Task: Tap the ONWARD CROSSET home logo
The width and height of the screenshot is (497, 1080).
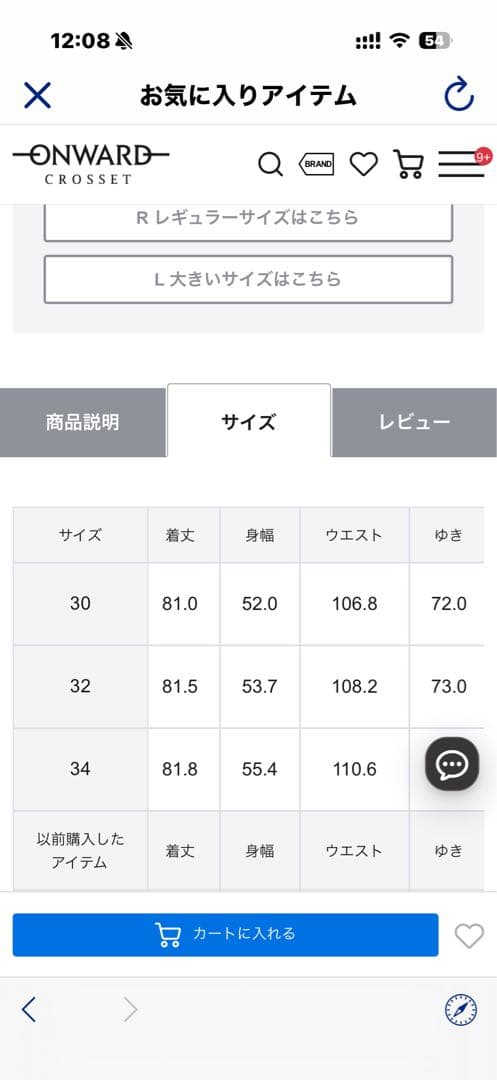Action: [90, 165]
